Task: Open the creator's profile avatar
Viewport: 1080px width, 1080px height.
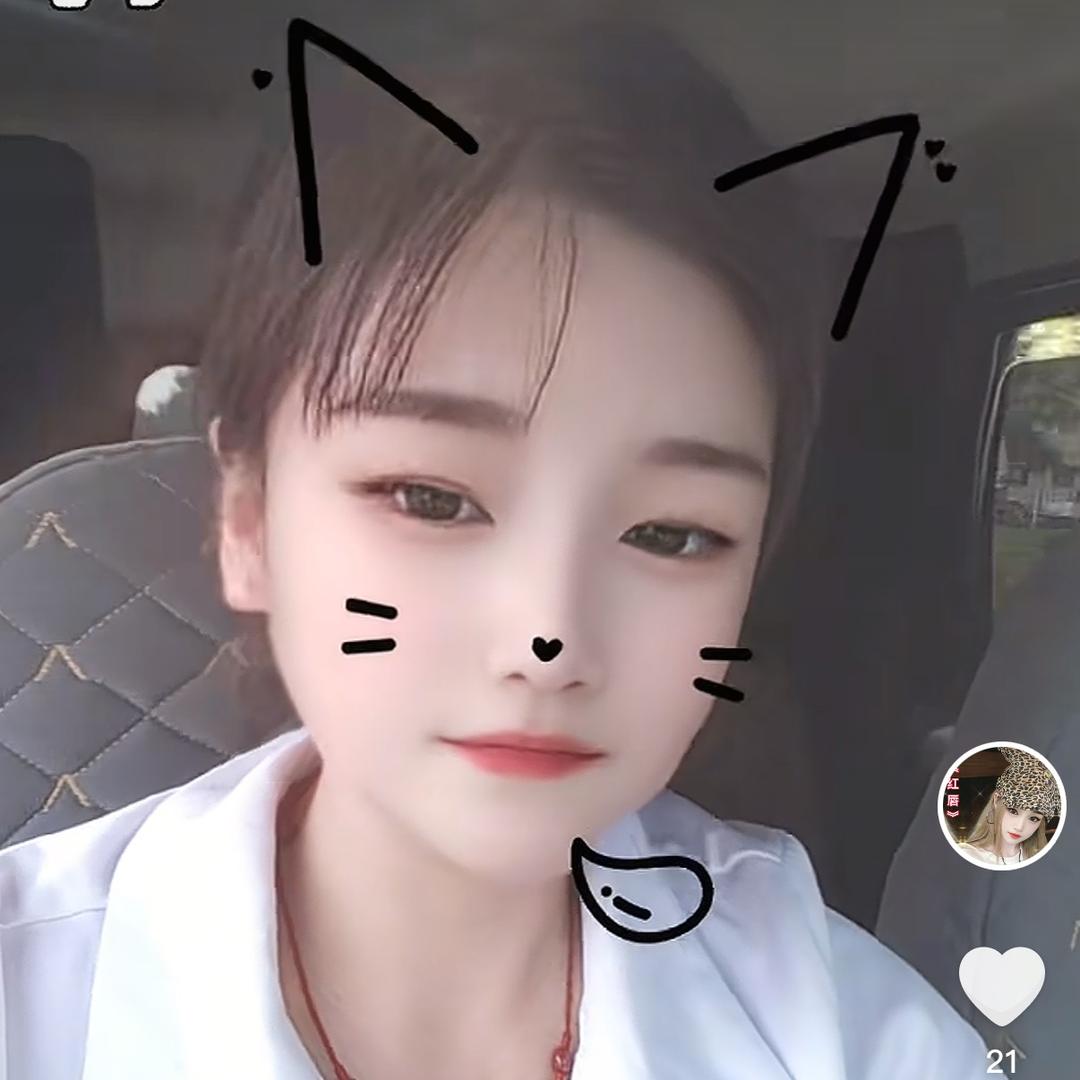Action: [1001, 807]
